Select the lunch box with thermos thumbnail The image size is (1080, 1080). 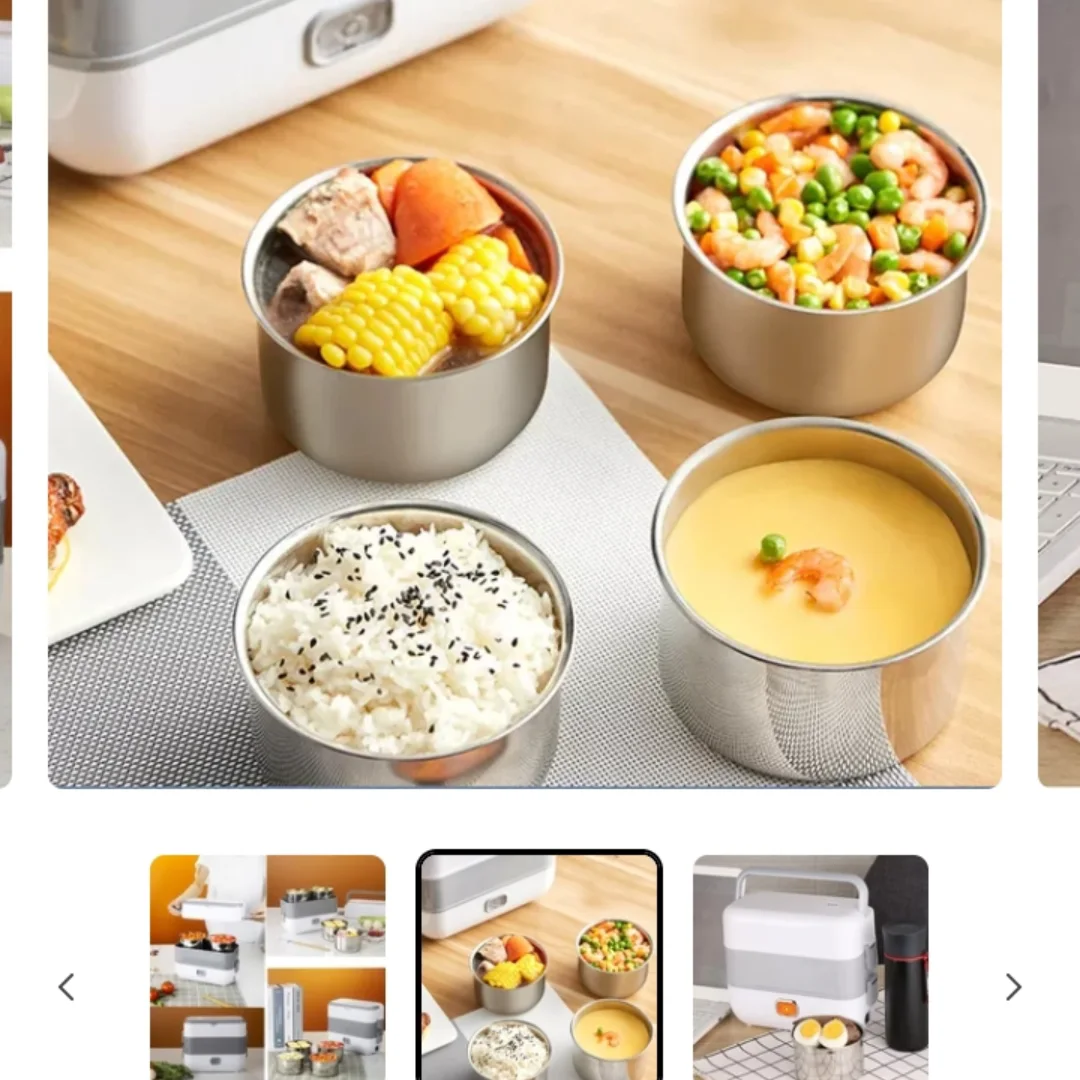[x=810, y=967]
